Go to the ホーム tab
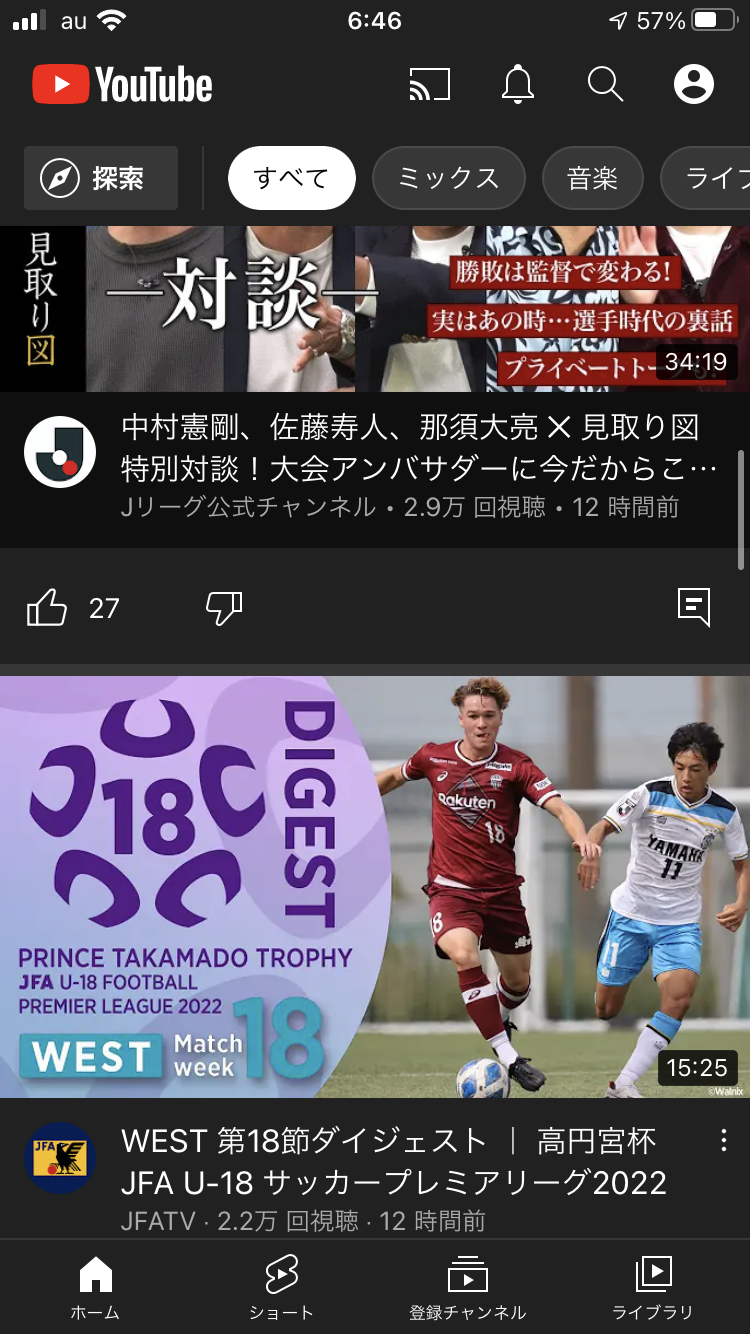This screenshot has height=1334, width=750. click(95, 1288)
